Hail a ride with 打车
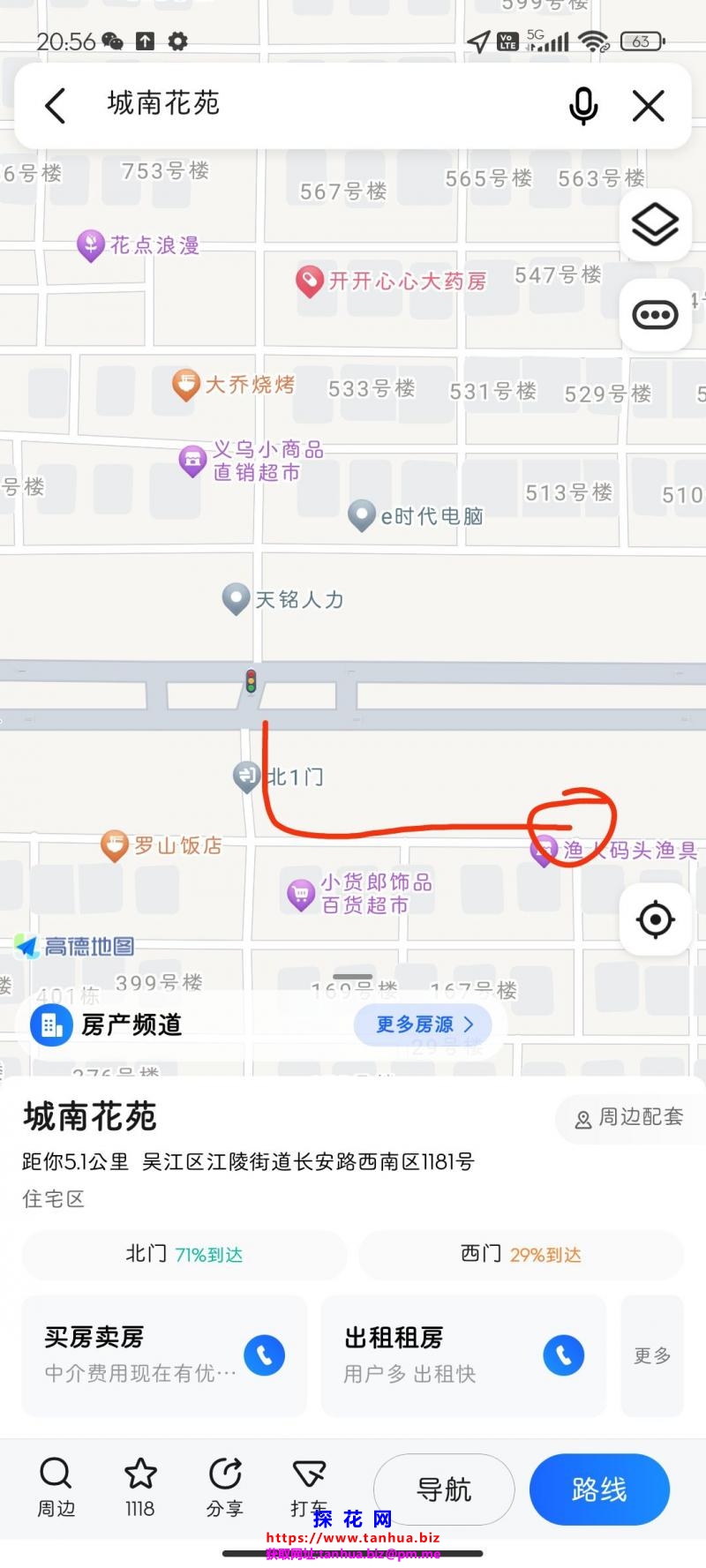The width and height of the screenshot is (706, 1568). (309, 1487)
